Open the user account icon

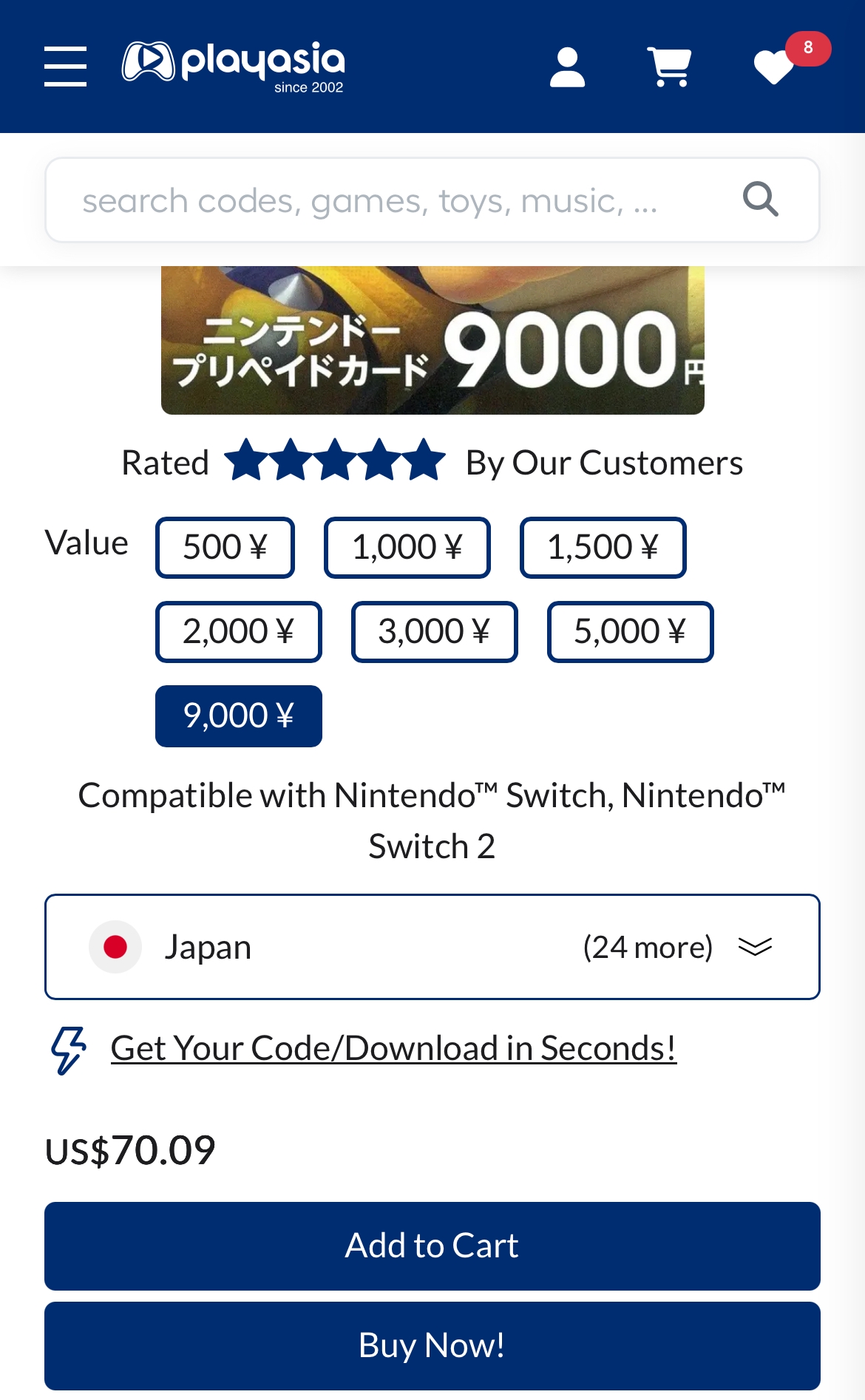(567, 67)
